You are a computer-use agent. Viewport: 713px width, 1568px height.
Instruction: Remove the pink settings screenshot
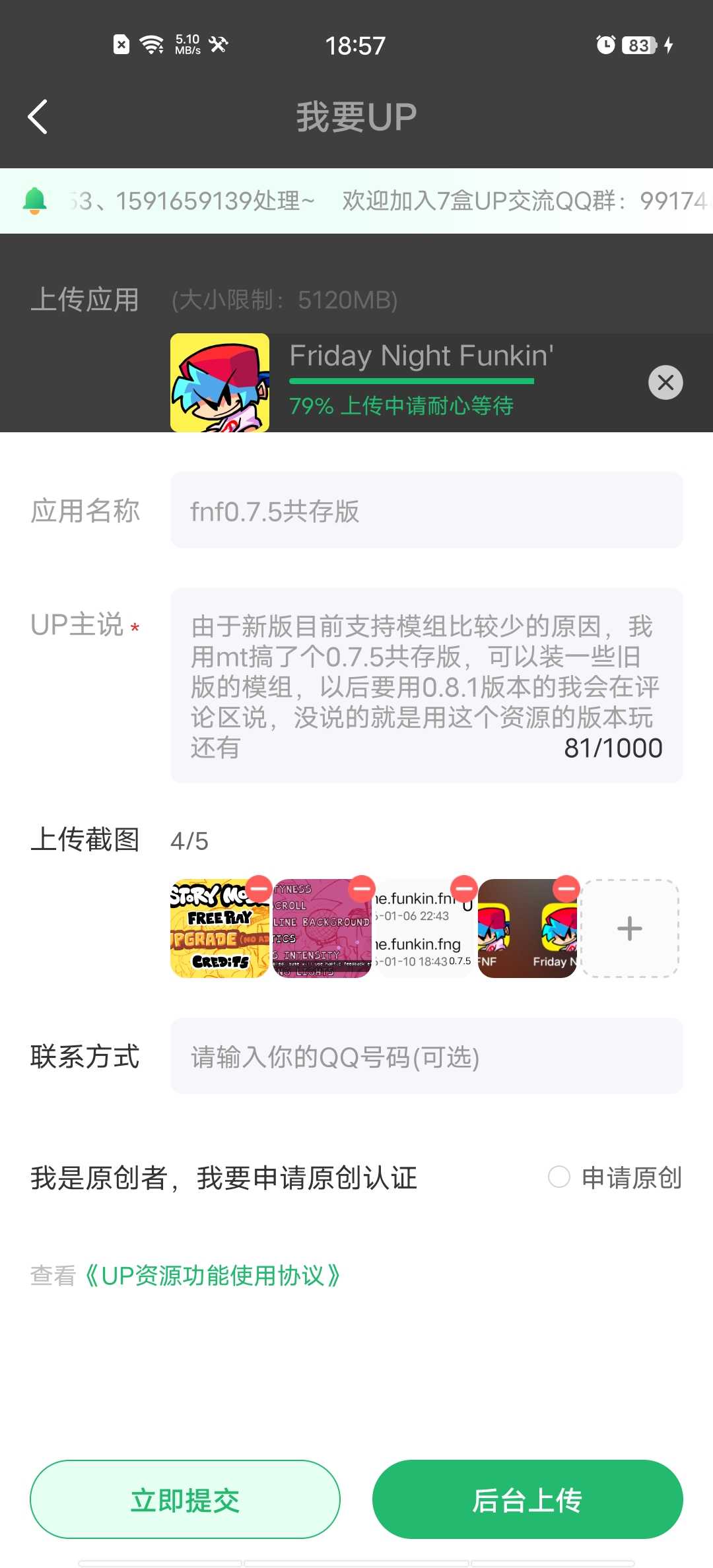[x=362, y=888]
